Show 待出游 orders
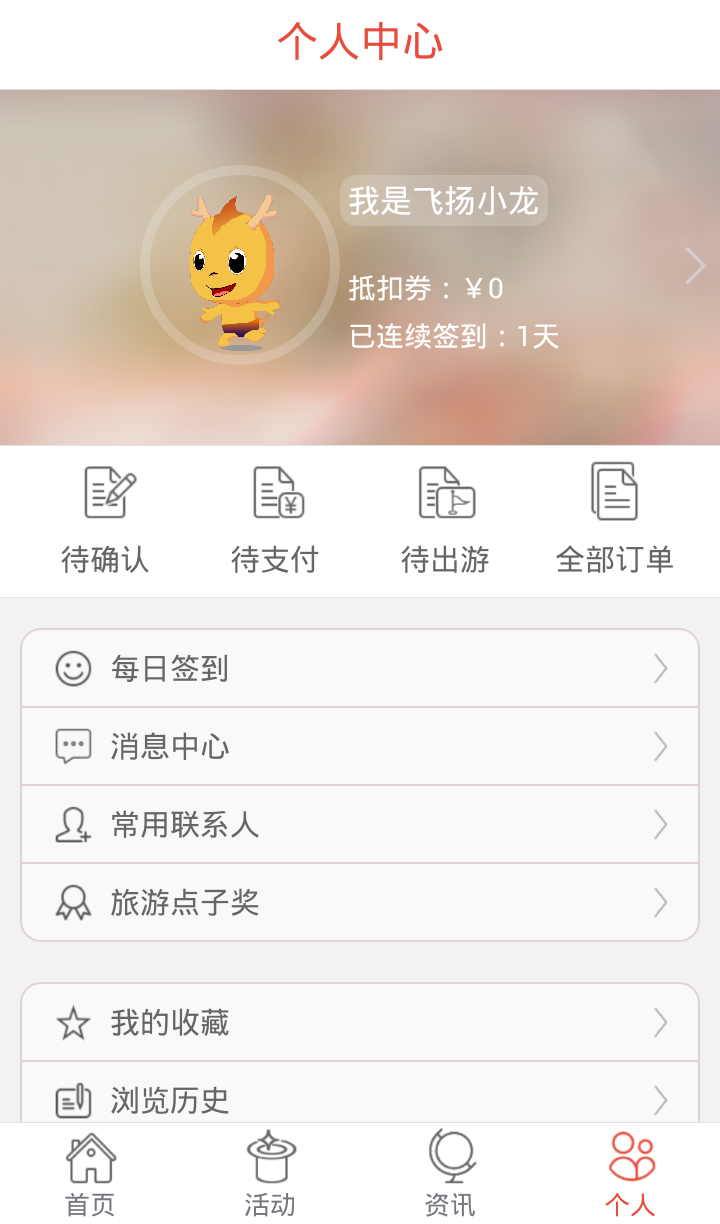The width and height of the screenshot is (720, 1224). coord(446,520)
